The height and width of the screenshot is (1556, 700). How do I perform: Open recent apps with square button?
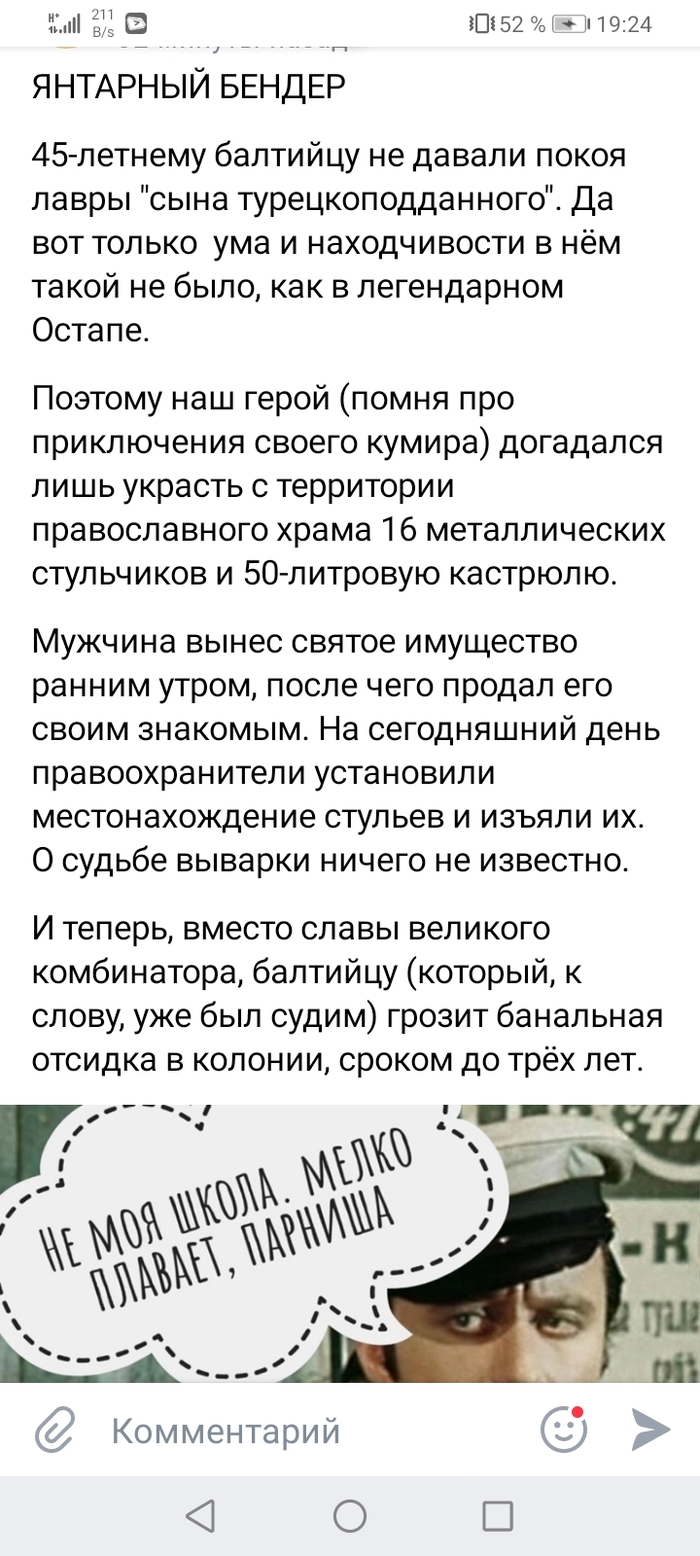[x=497, y=1516]
